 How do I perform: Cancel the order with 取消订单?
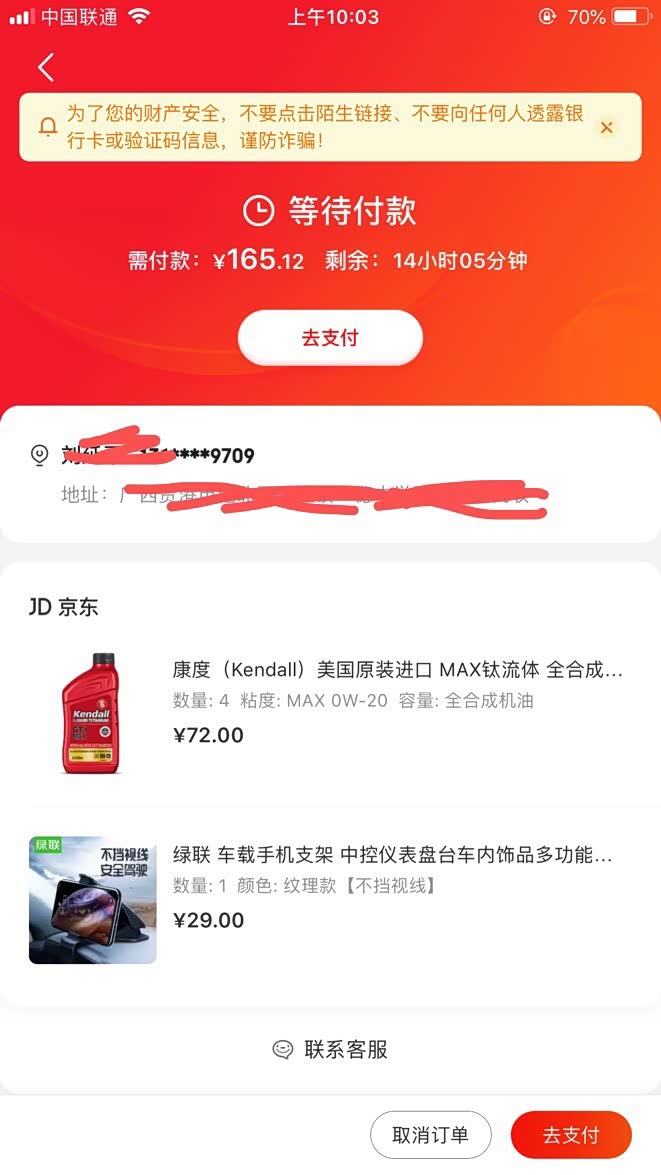pos(430,1135)
